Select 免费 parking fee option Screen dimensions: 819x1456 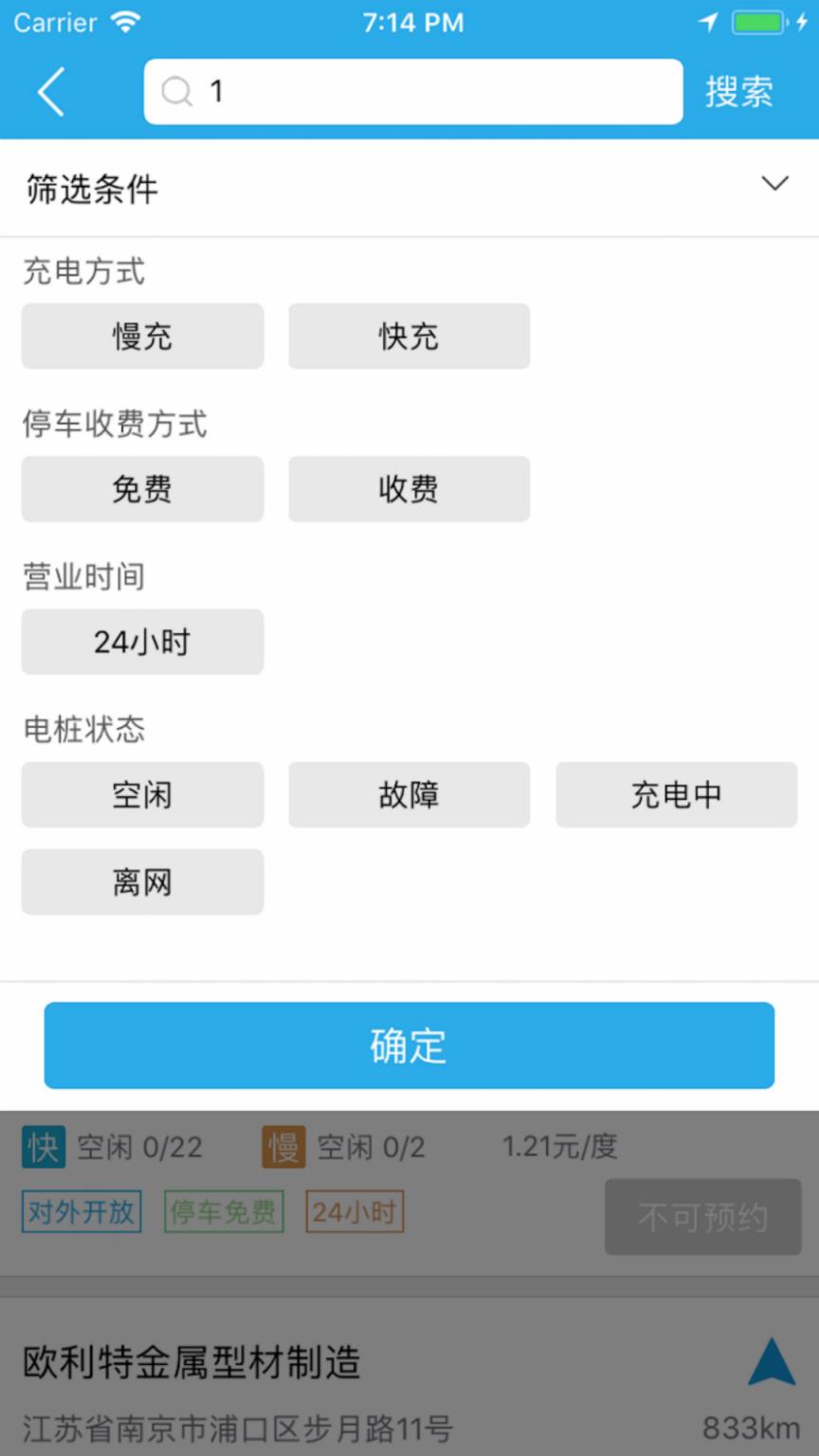coord(142,489)
